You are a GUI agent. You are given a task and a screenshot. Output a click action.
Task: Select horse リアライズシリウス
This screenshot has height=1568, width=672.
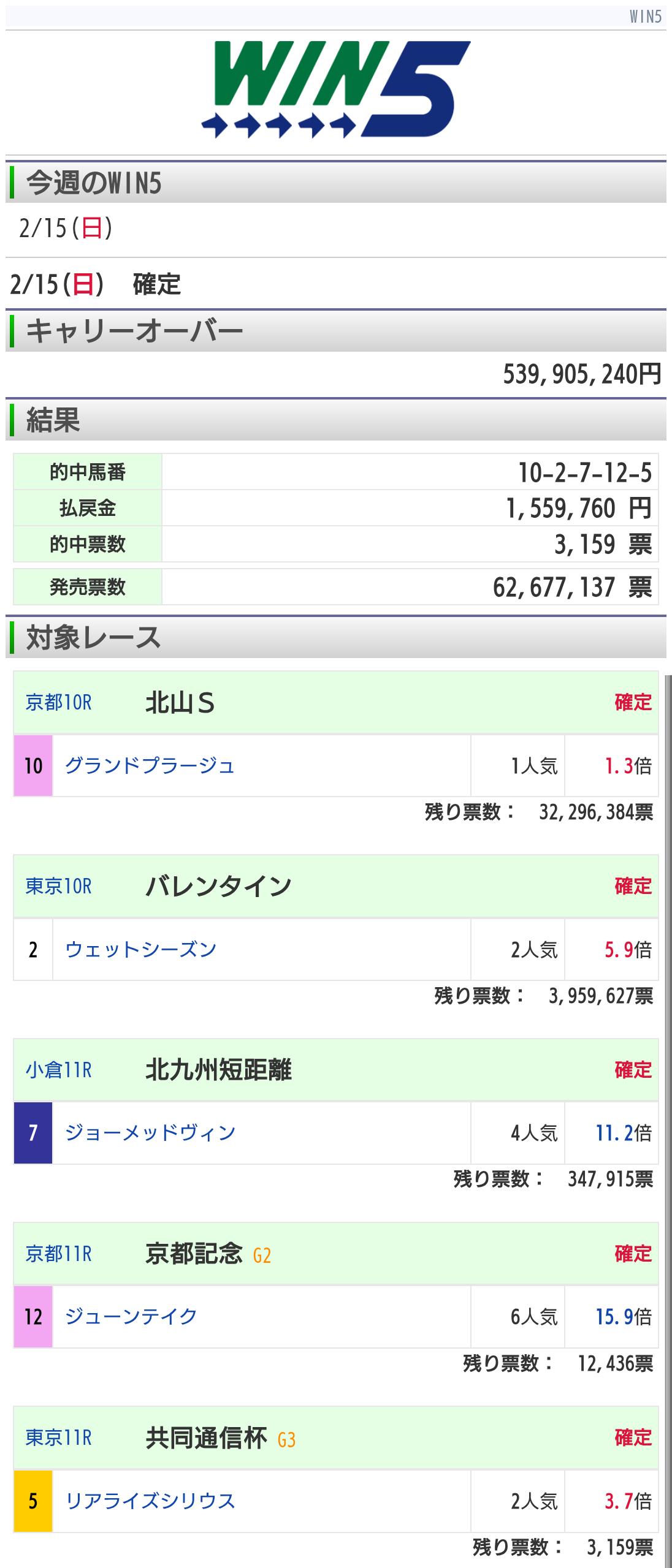point(150,1501)
